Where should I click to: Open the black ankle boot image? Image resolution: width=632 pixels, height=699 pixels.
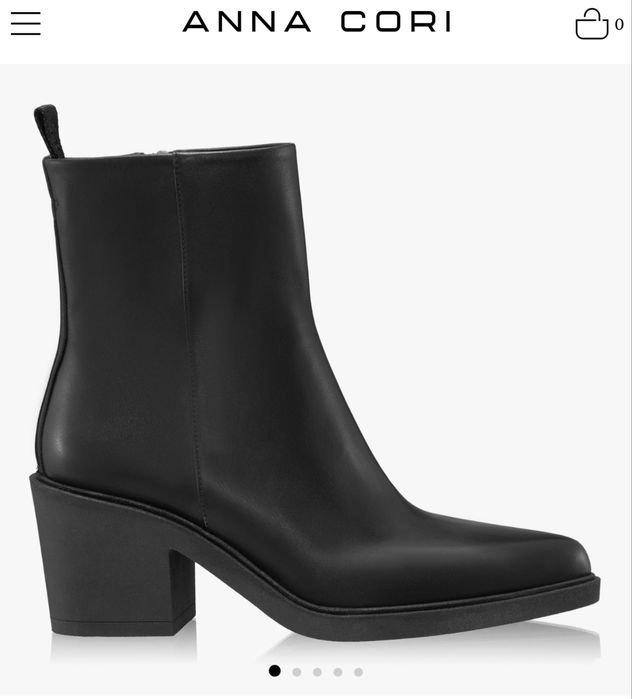tap(316, 380)
